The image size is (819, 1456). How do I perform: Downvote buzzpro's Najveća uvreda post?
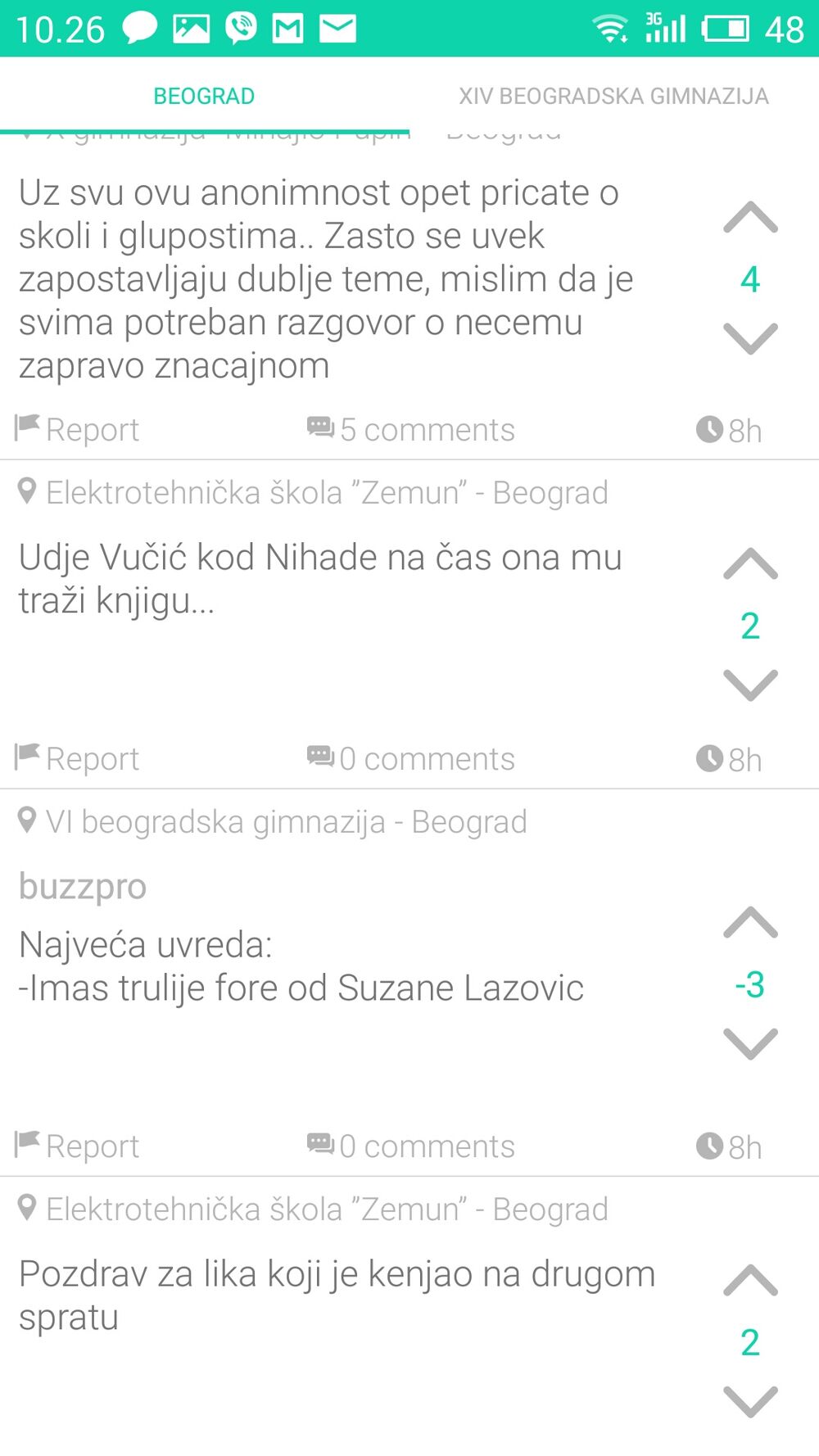click(x=750, y=1044)
